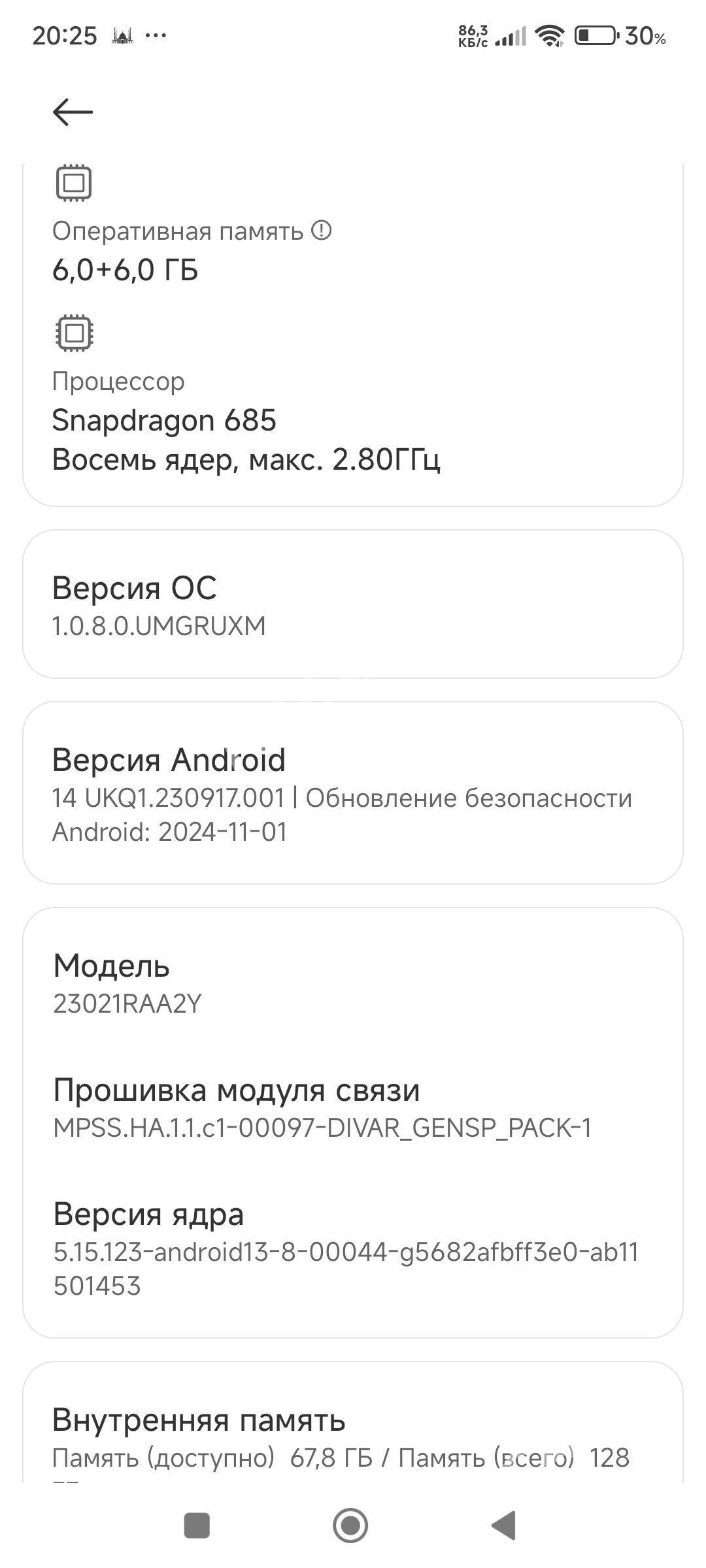The height and width of the screenshot is (1568, 706).
Task: Open the Версия Android entry
Action: coord(353,792)
